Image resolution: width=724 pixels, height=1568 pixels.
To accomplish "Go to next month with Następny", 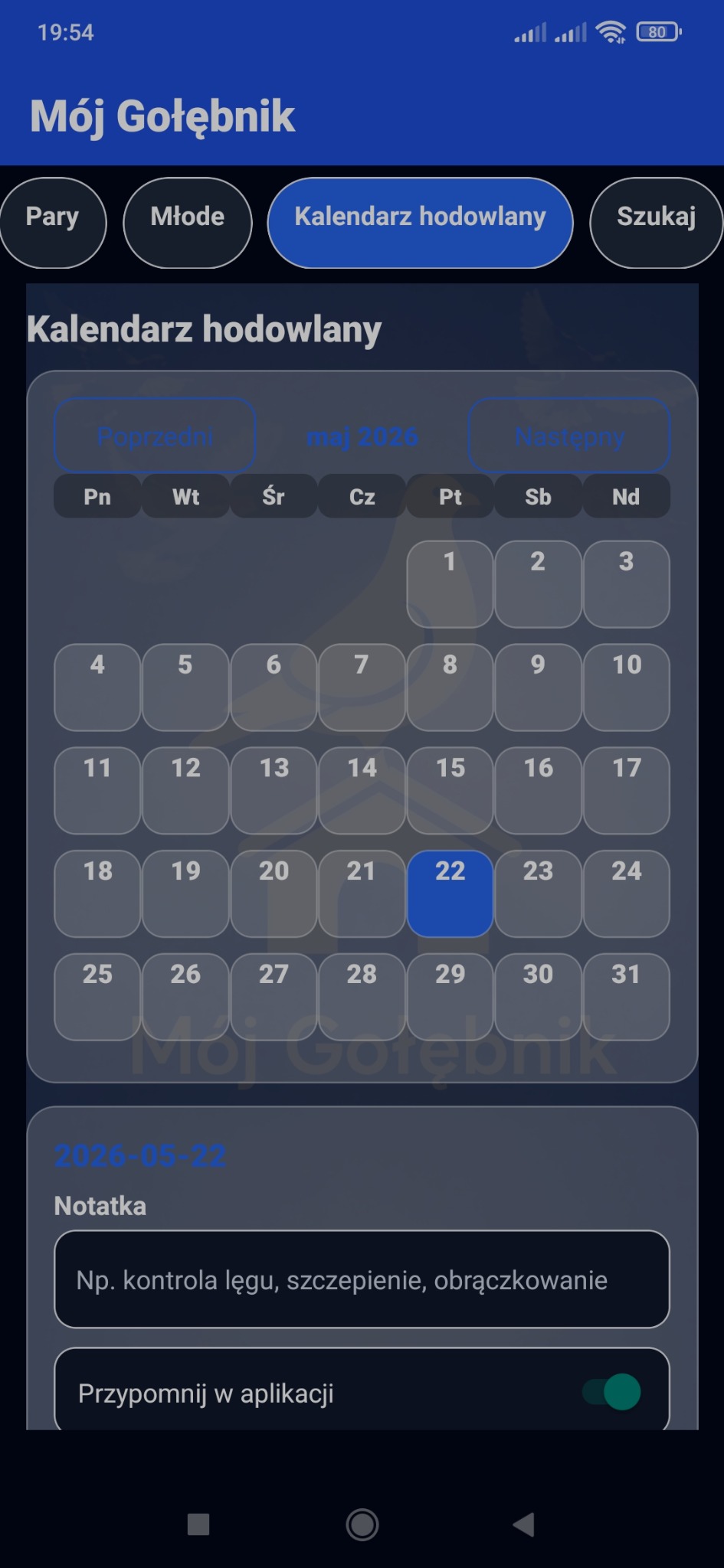I will 569,435.
